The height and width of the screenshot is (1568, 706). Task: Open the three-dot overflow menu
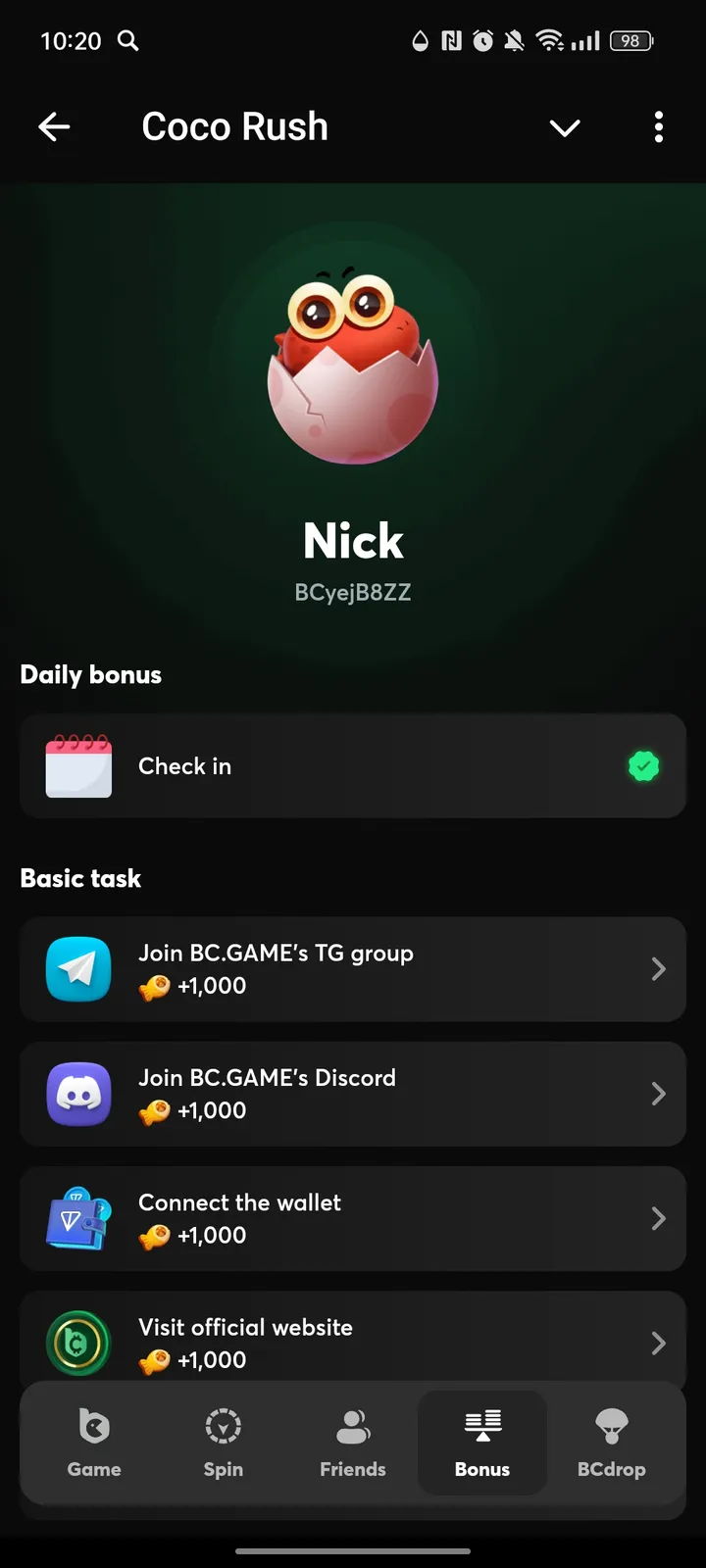(659, 127)
